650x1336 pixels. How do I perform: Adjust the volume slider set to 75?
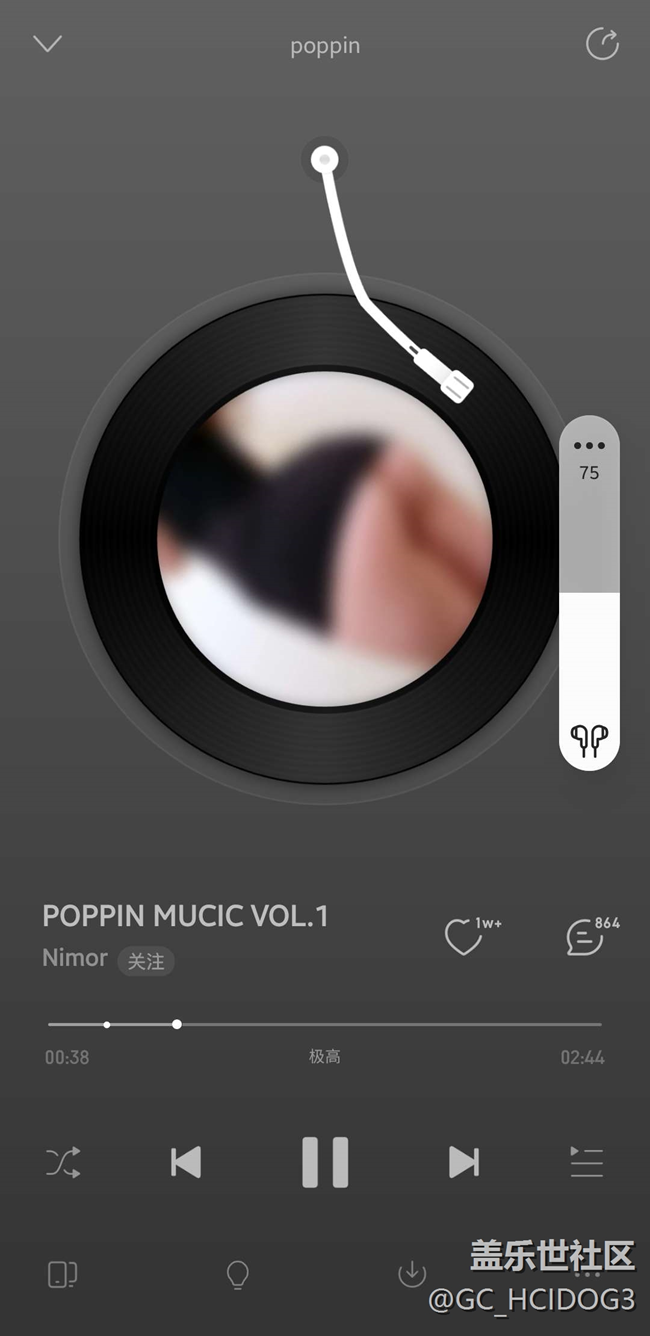589,592
